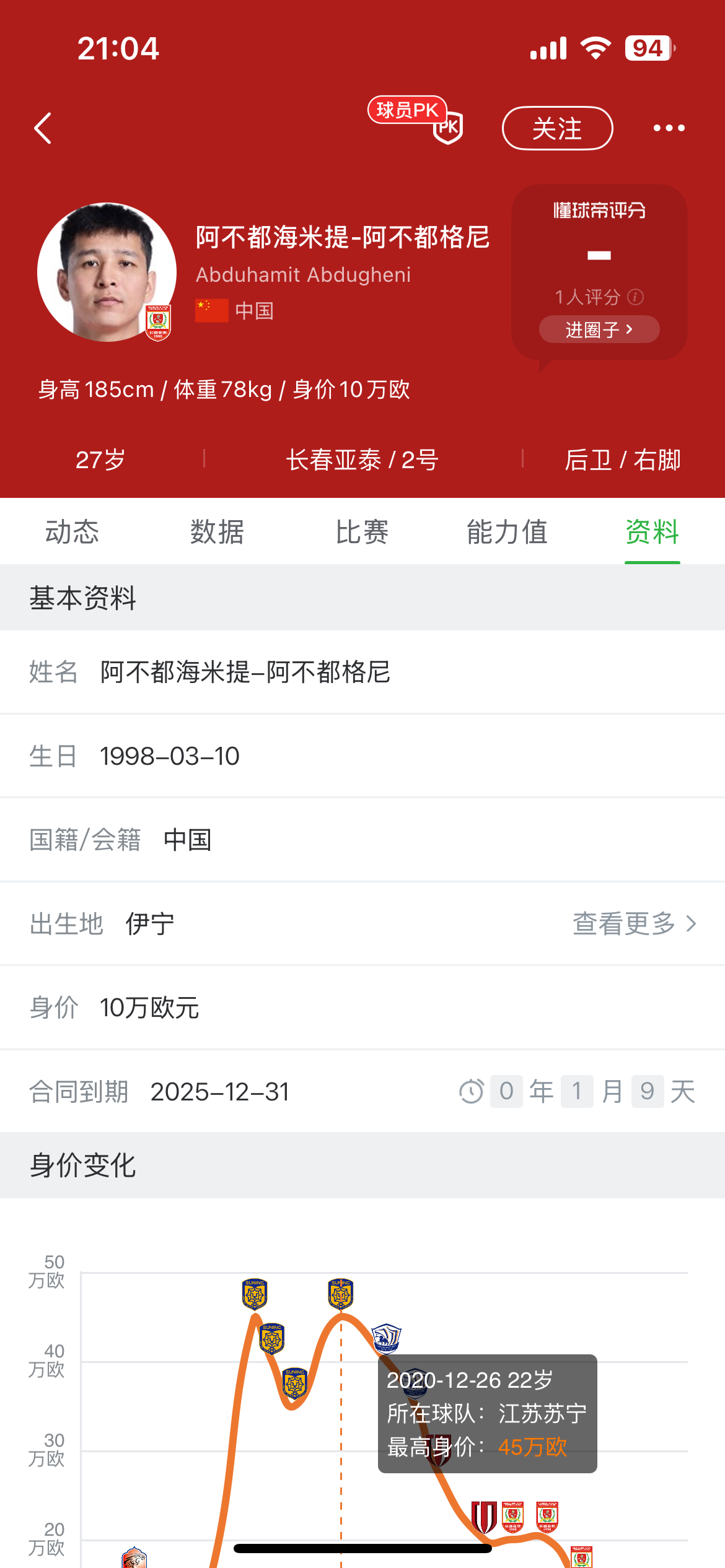This screenshot has width=725, height=1568.
Task: Tap 进圈子 to enter the circle
Action: pos(599,329)
